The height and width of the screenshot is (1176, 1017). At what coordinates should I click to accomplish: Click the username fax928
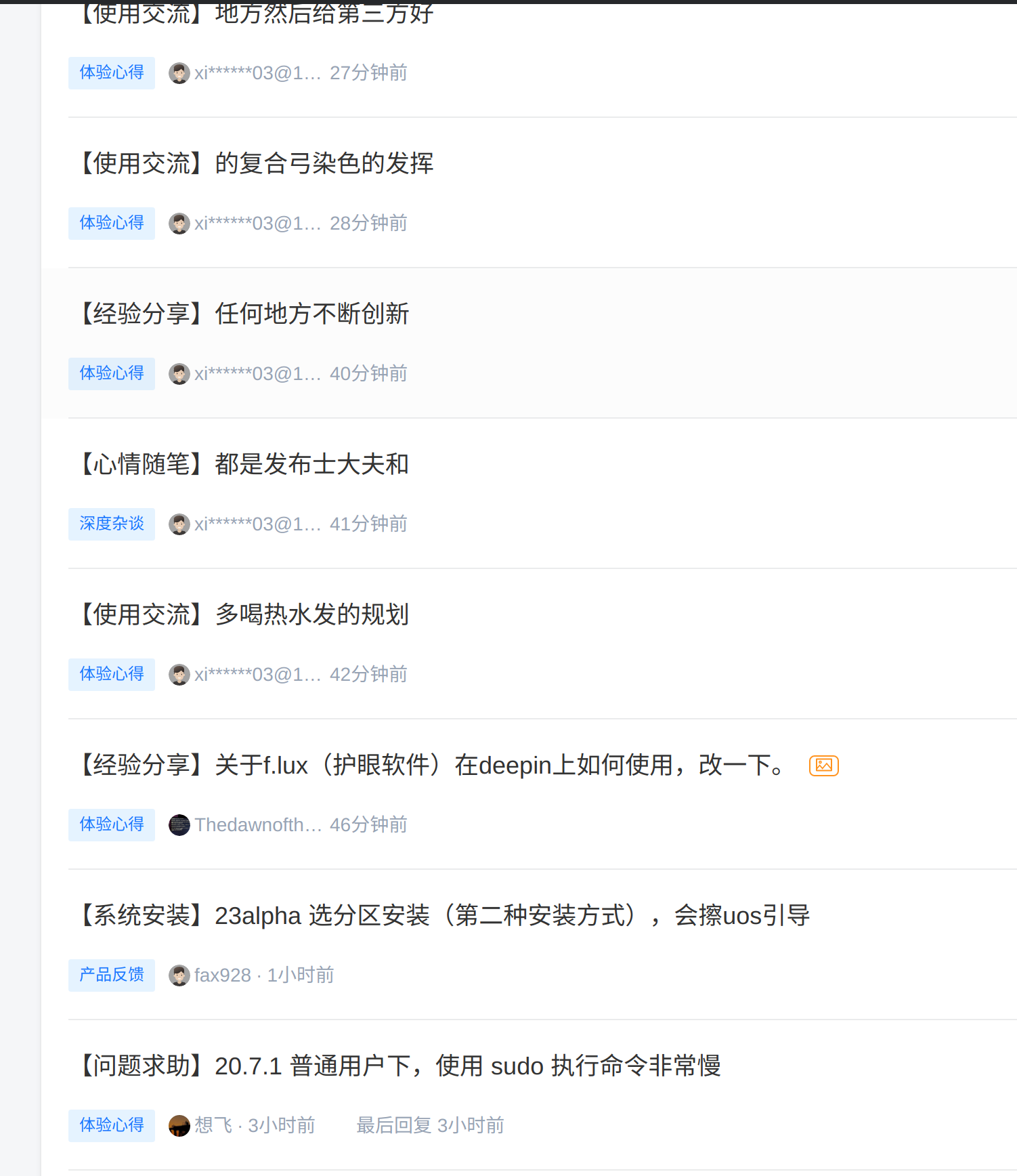[x=222, y=975]
